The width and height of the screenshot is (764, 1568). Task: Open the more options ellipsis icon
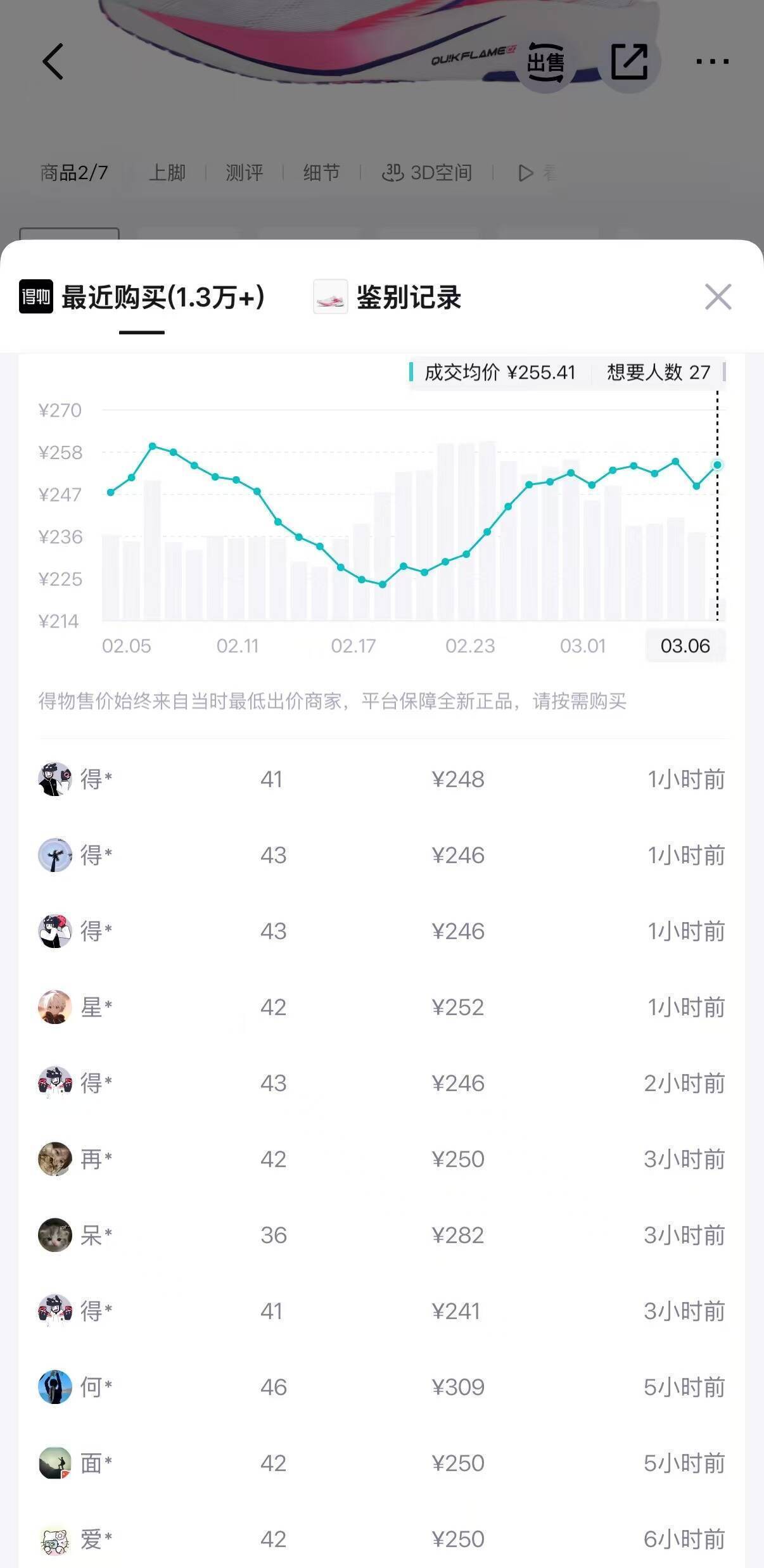[x=711, y=61]
